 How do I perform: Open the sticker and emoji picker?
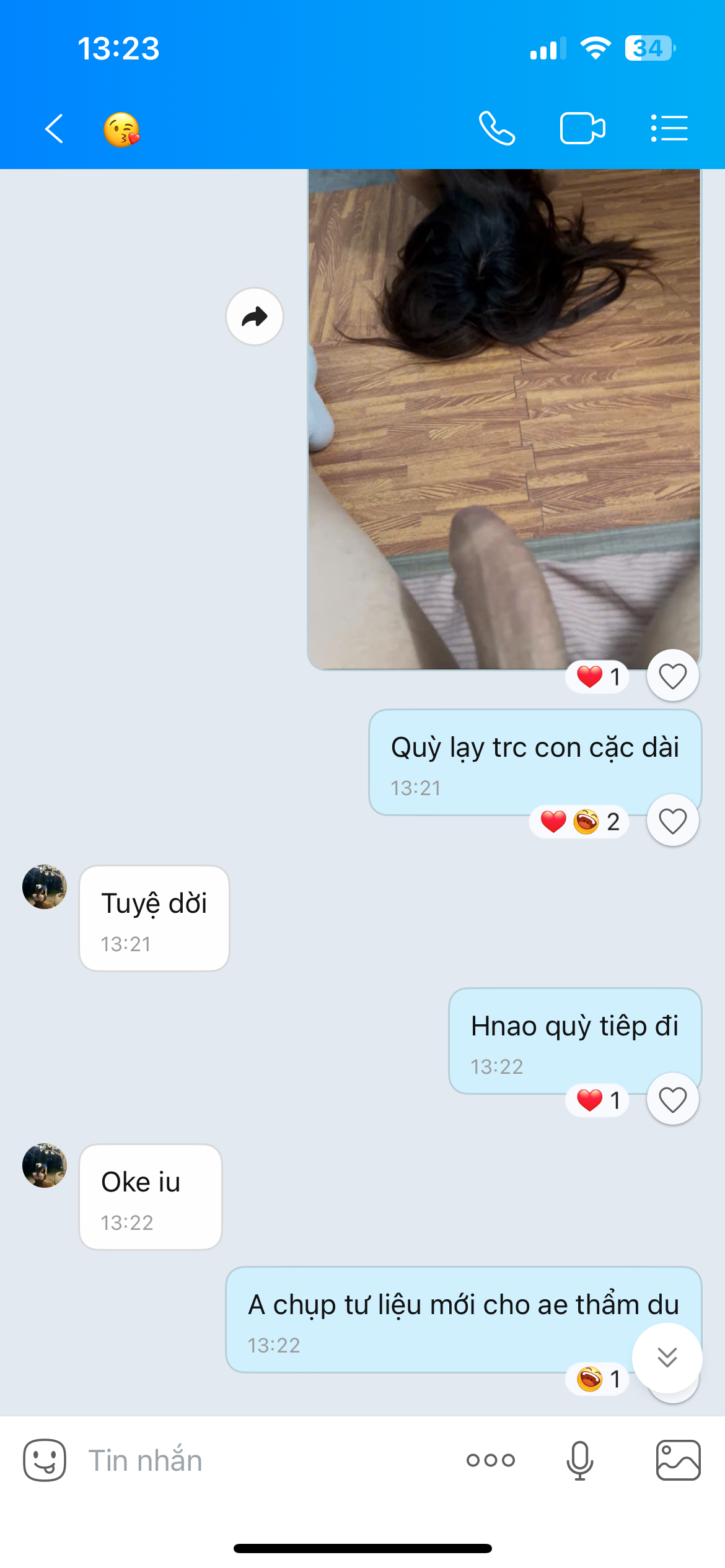coord(45,1460)
